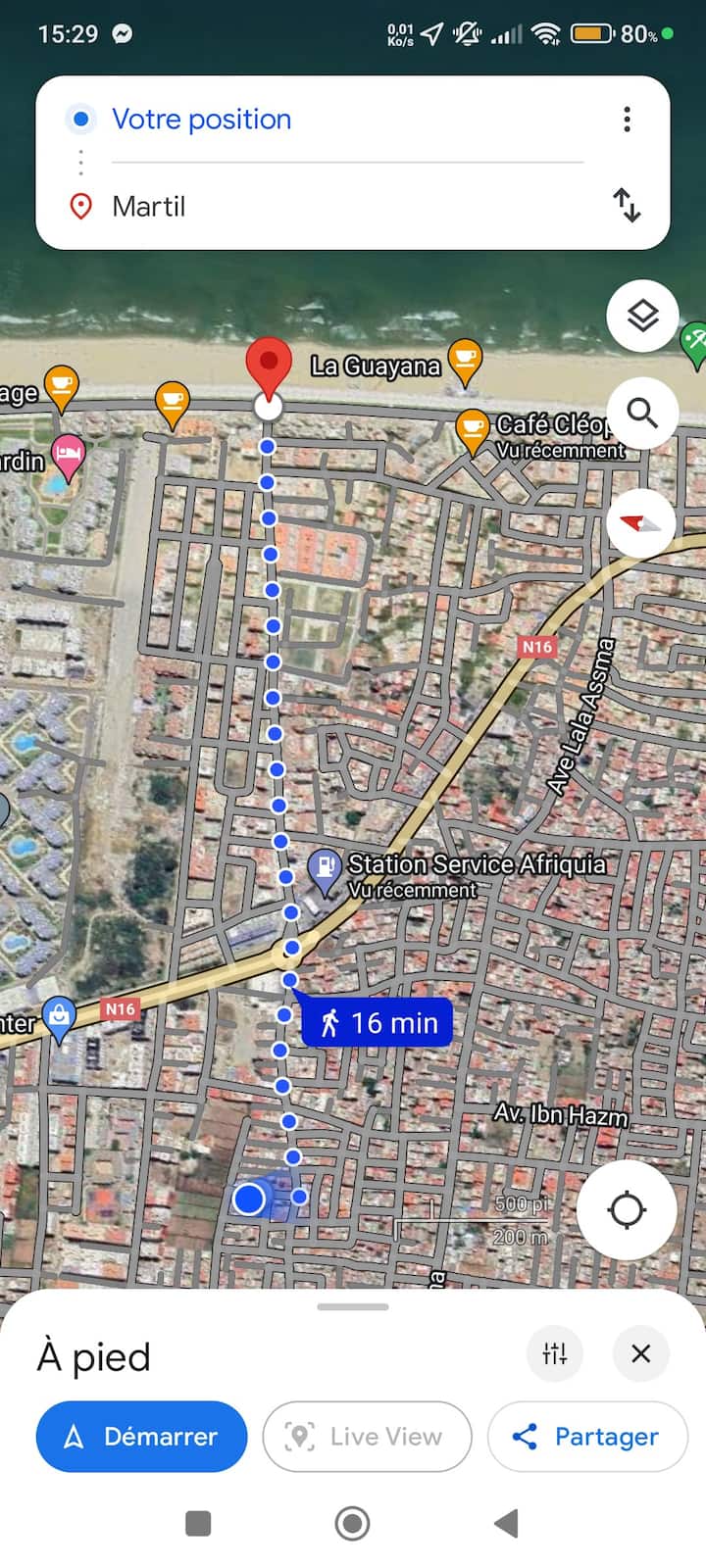The height and width of the screenshot is (1568, 706).
Task: Swap origin and destination
Action: point(627,206)
